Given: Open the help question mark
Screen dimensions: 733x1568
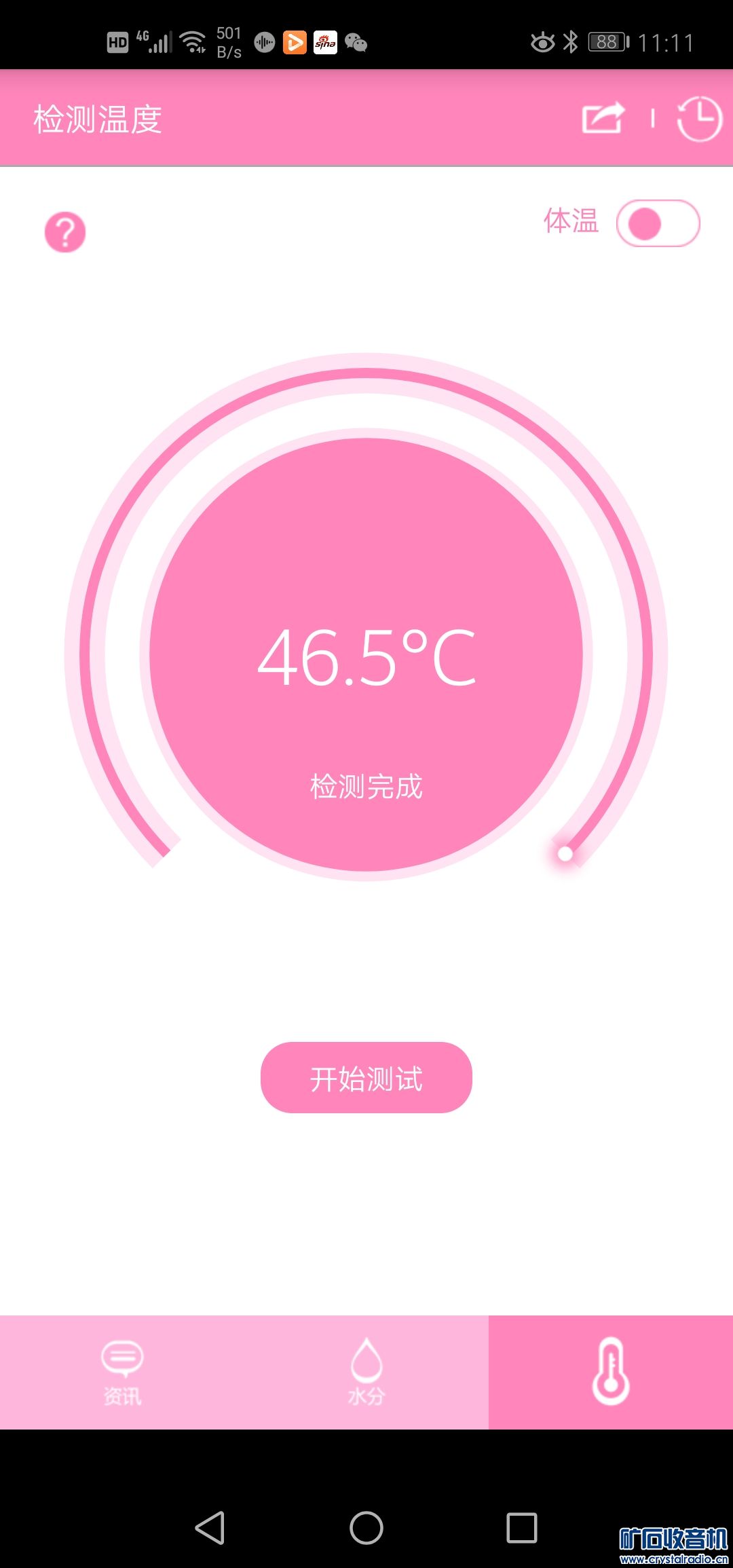Looking at the screenshot, I should pyautogui.click(x=65, y=232).
